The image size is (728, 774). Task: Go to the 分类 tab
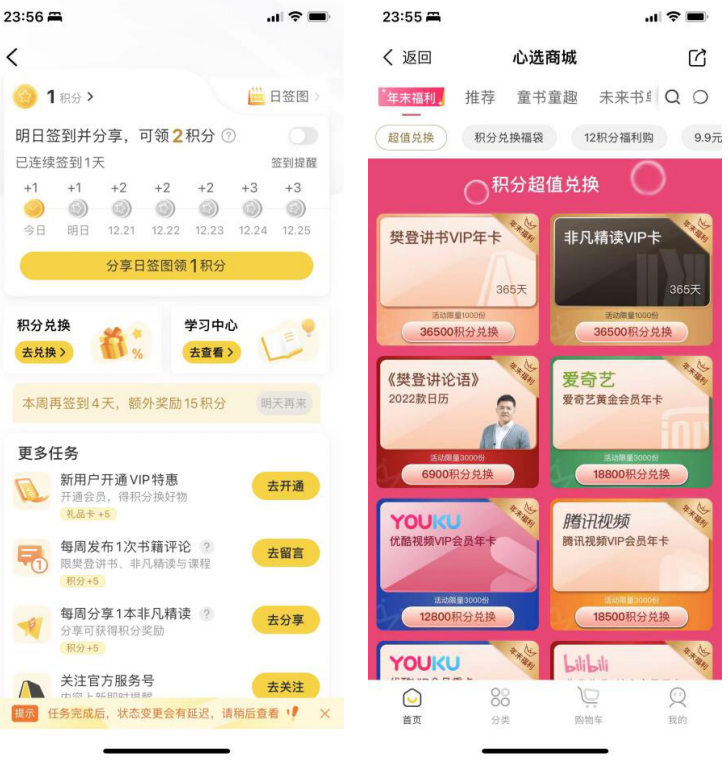(x=500, y=704)
